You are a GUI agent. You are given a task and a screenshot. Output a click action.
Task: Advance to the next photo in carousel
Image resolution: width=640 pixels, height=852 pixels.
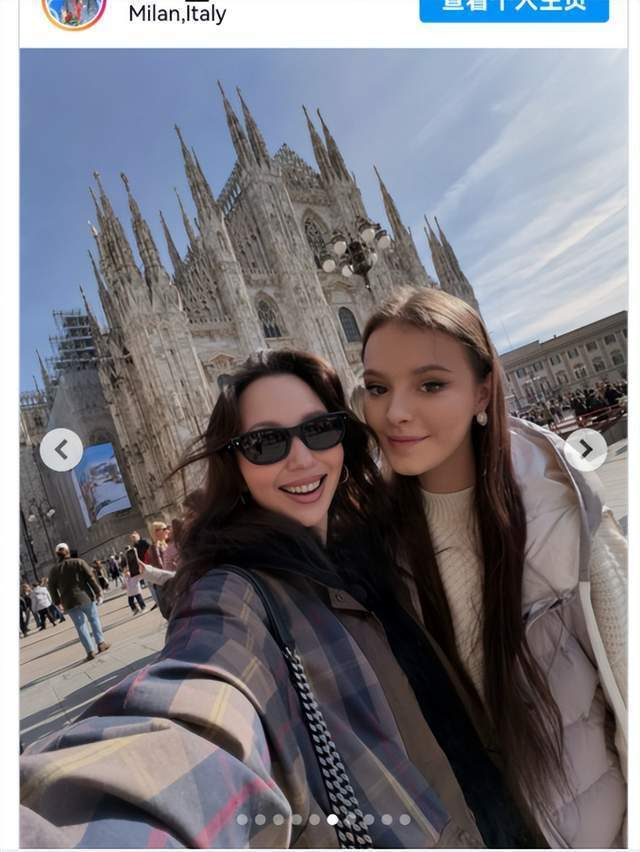click(x=585, y=450)
